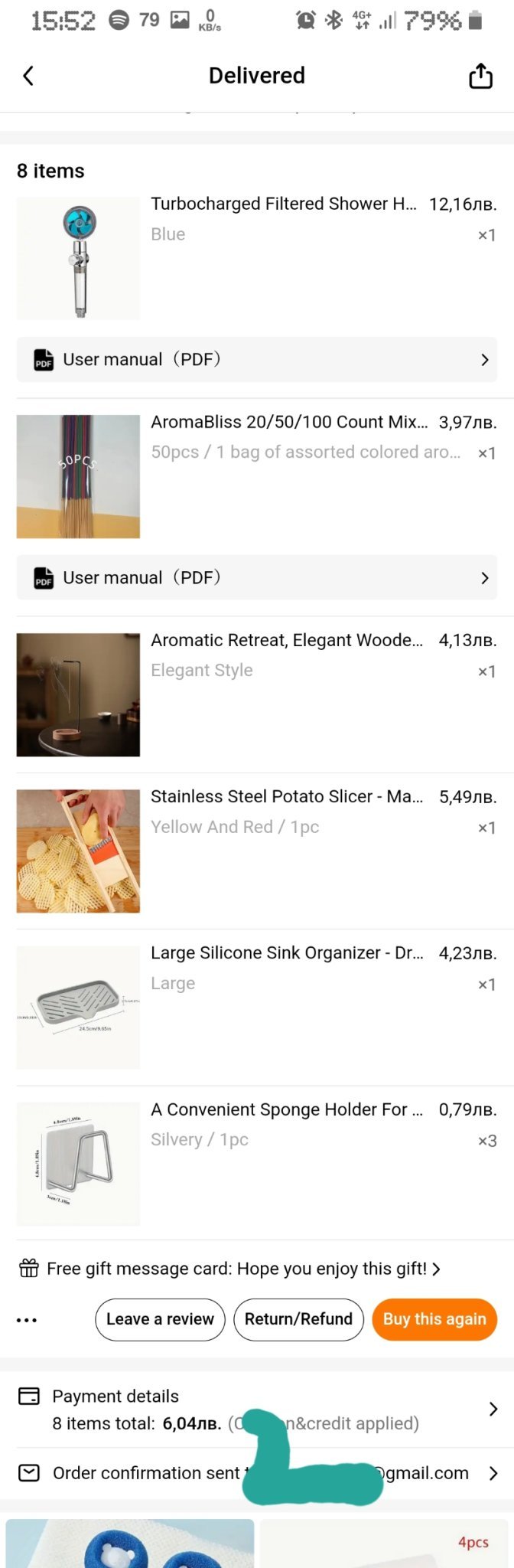Open more order options (three dots)

[27, 1320]
